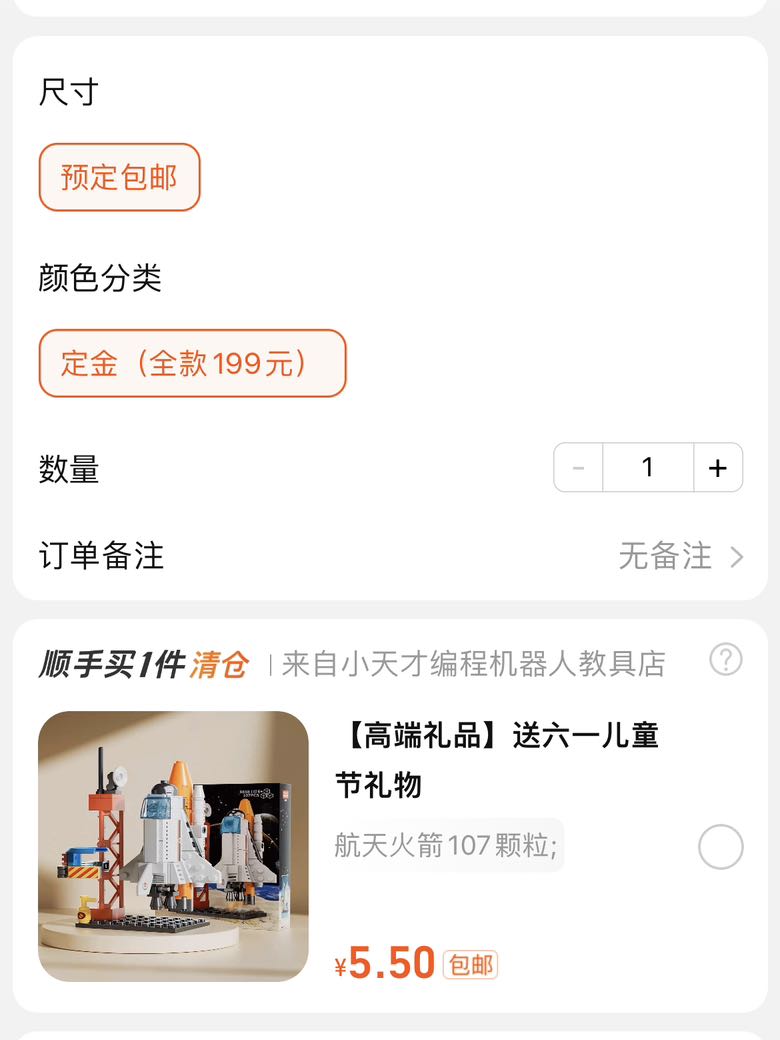
Task: Choose the 航天火箭107颗粒 variant chip
Action: coord(448,846)
